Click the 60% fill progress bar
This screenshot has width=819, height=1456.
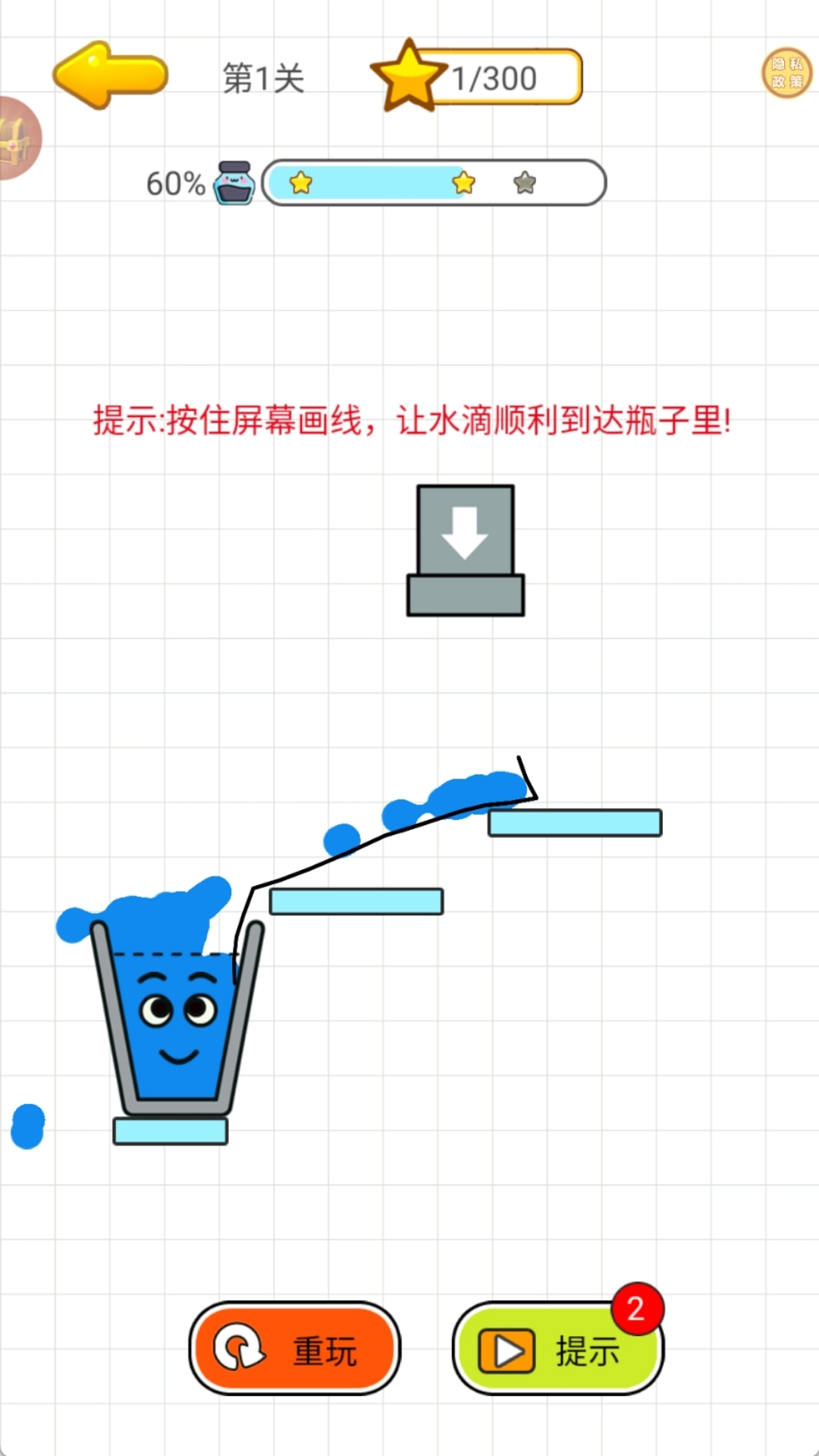coord(432,183)
